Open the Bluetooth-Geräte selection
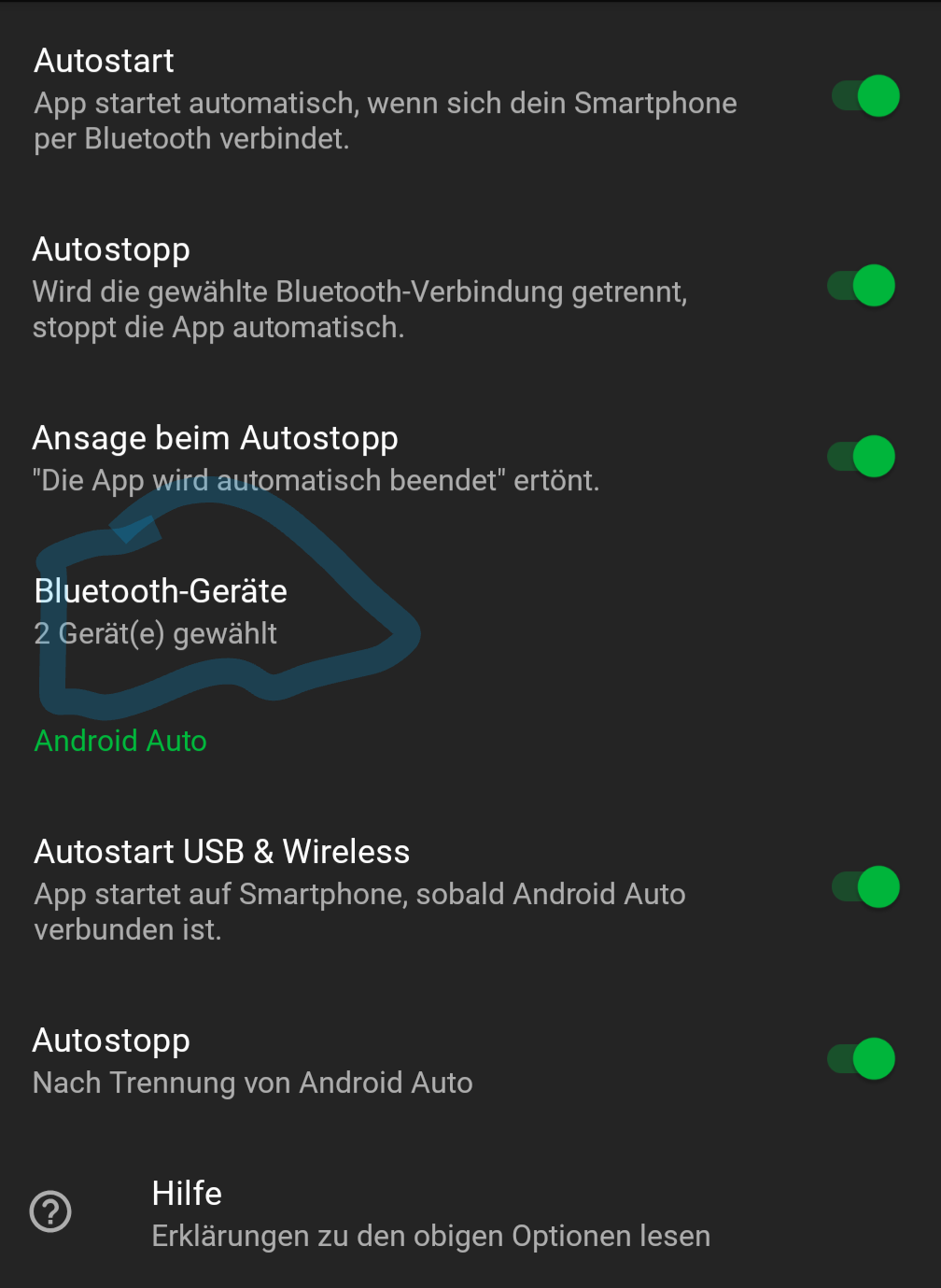The image size is (941, 1288). pos(161,612)
